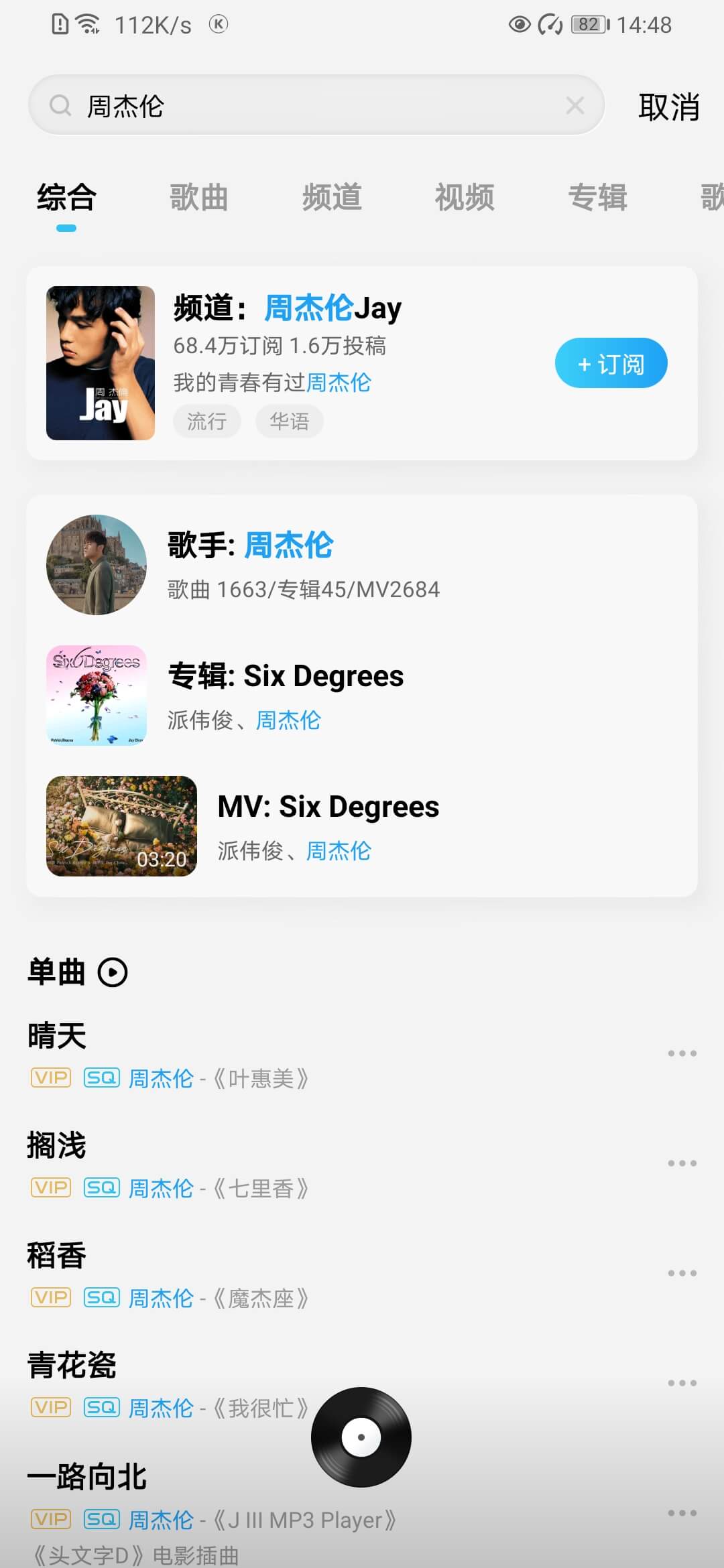Open more options for 搁浅
Screen dimensions: 724x1568
point(682,1163)
